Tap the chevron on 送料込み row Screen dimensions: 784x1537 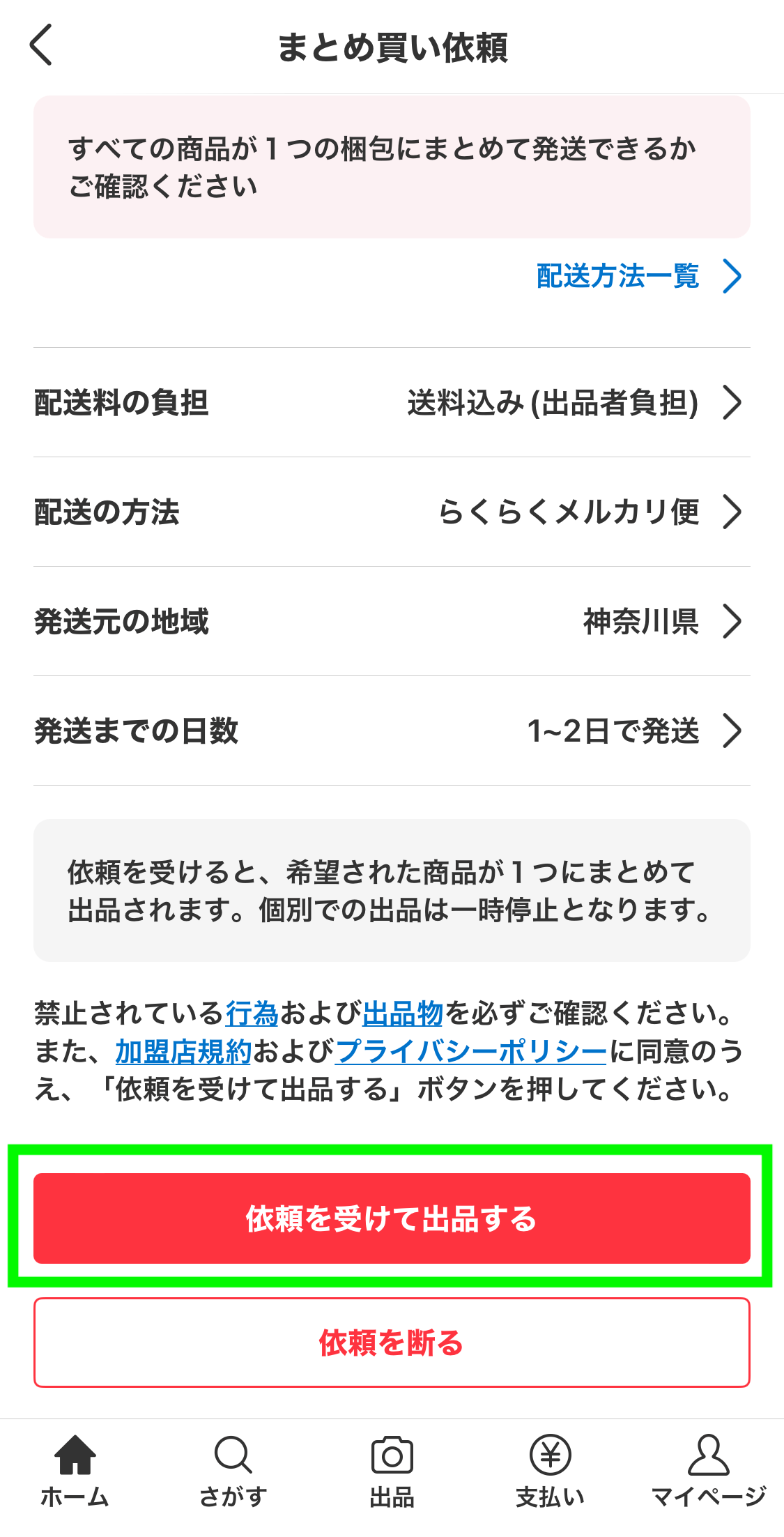point(734,401)
